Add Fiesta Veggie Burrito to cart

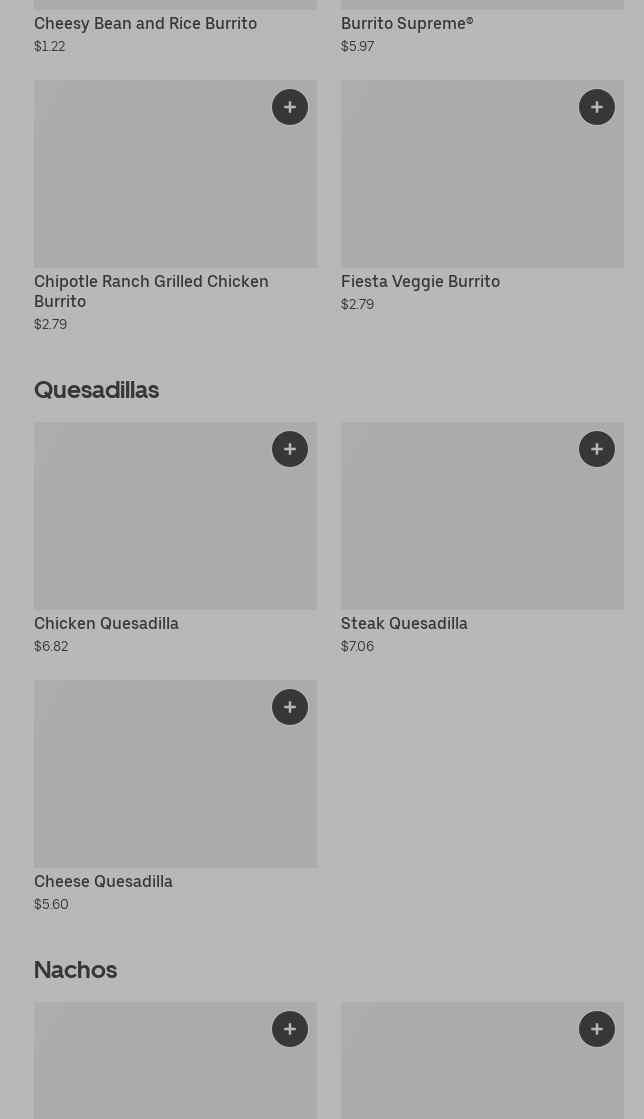point(597,107)
